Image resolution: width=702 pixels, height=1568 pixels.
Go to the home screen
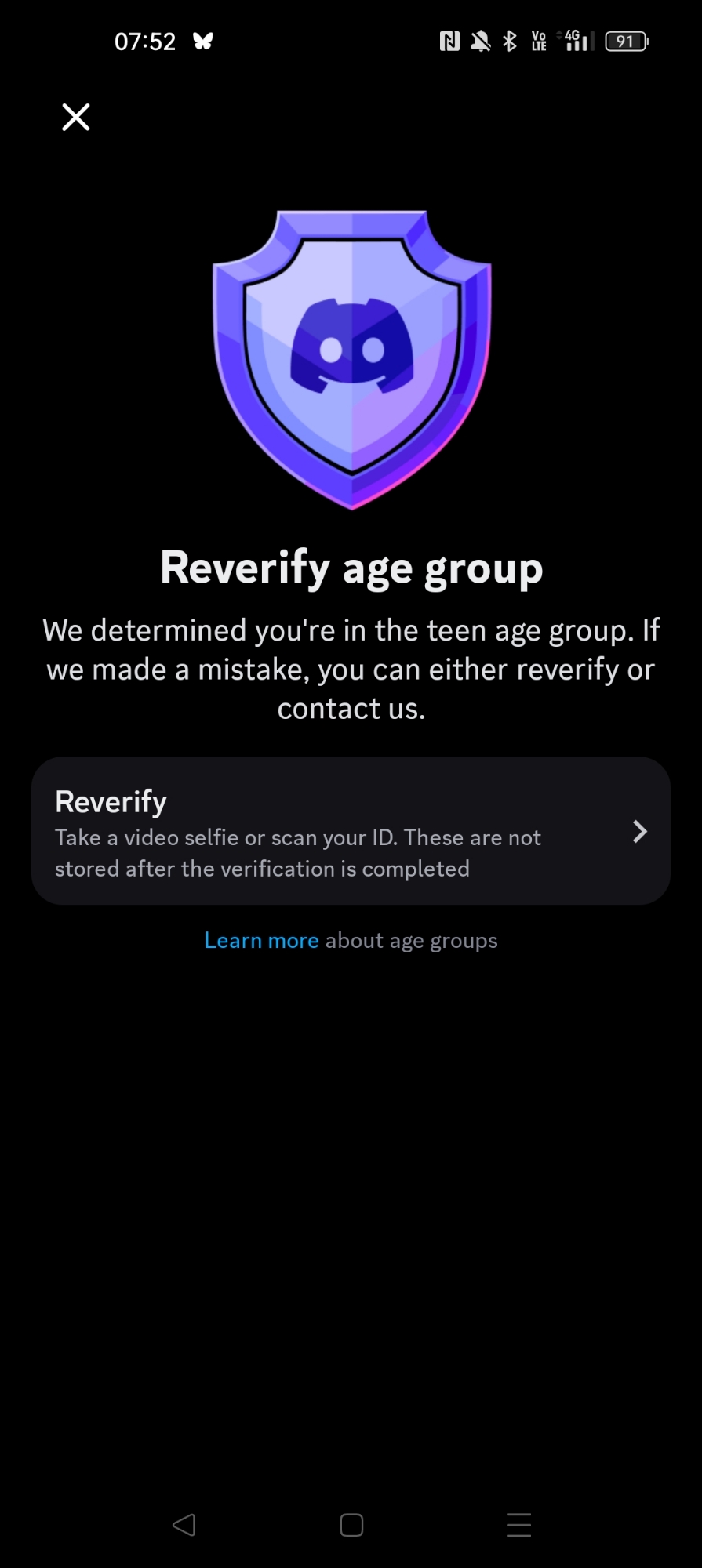pos(351,1525)
